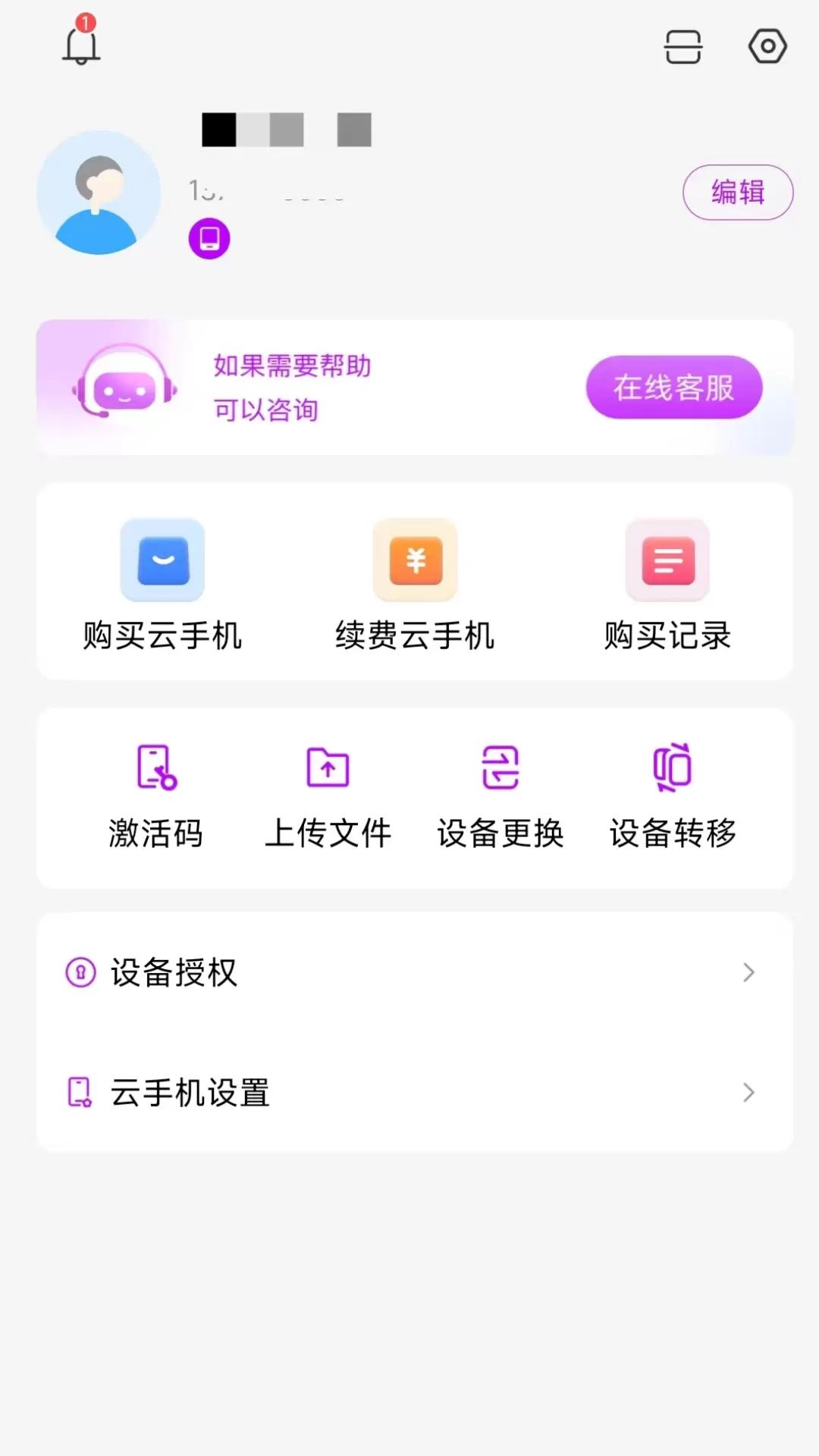Tap the profile avatar
This screenshot has width=819, height=1456.
pos(99,193)
